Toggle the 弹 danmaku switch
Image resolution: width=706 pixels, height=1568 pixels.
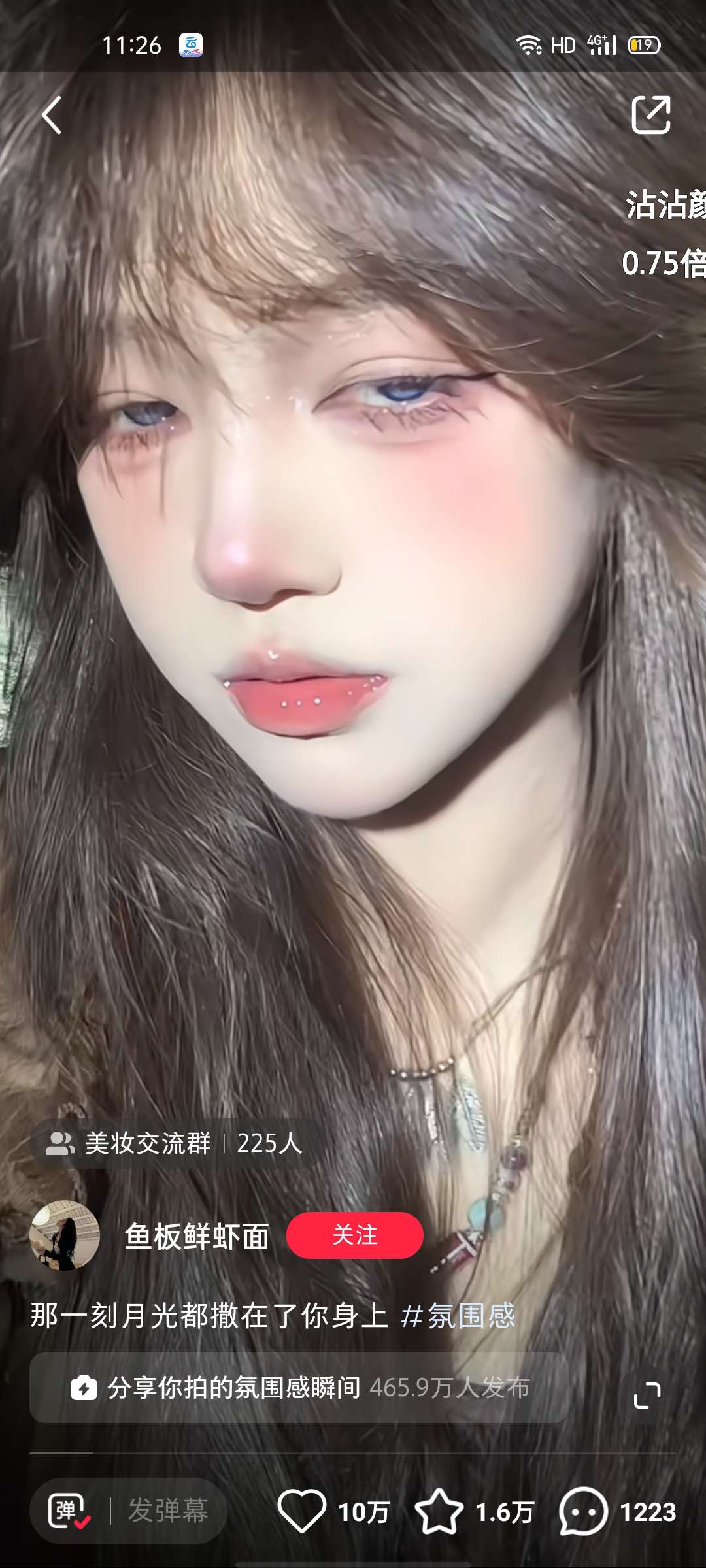pos(69,1511)
